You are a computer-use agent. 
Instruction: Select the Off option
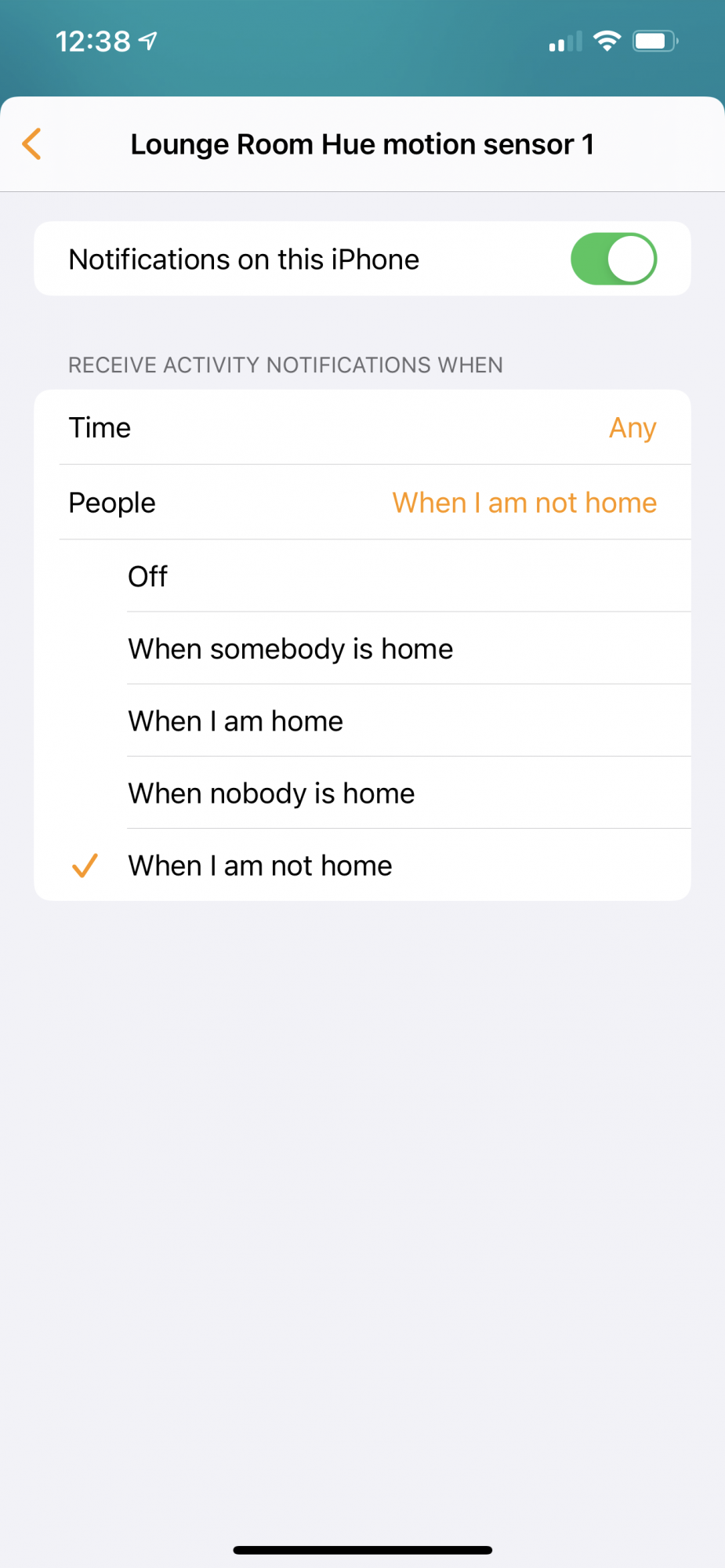[x=362, y=575]
